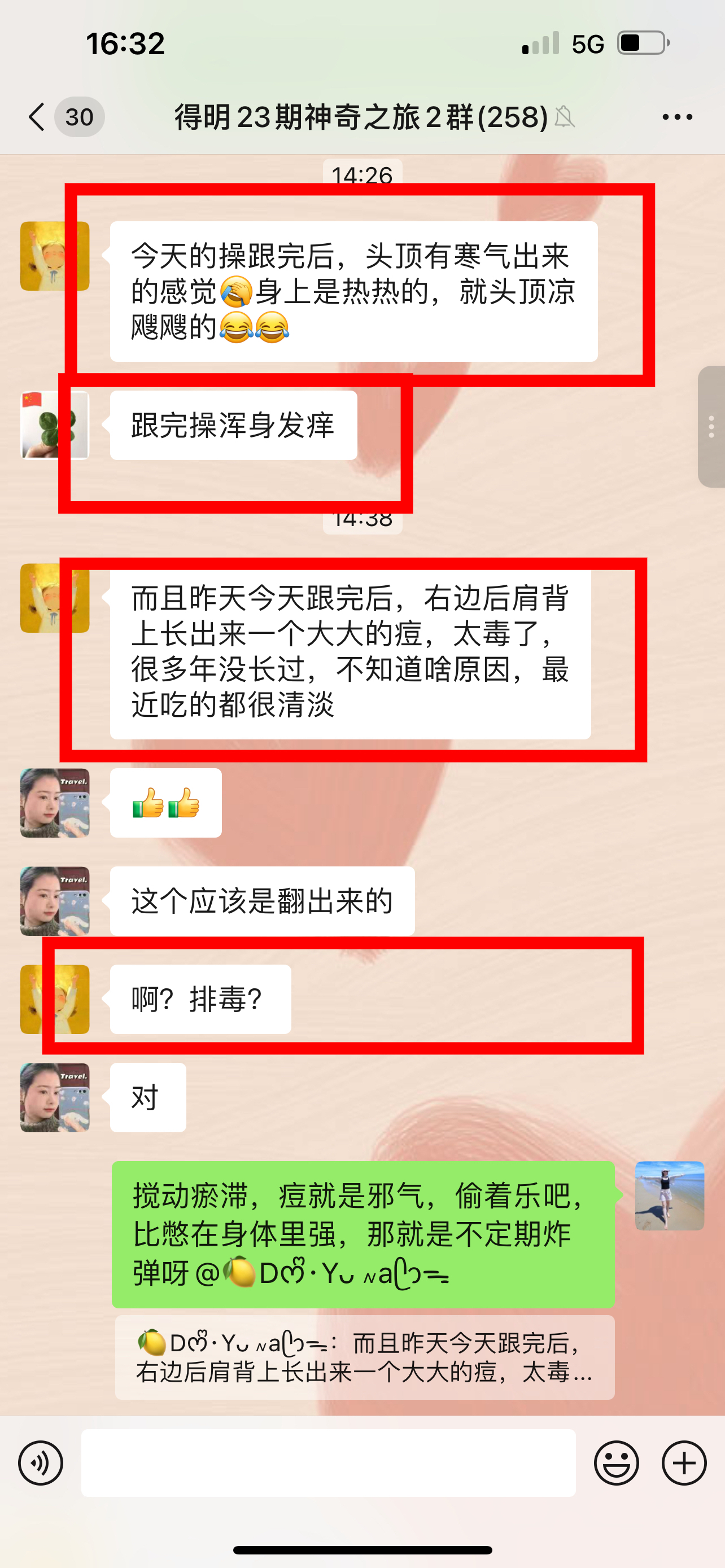Tap the quoted message under the green bubble
The image size is (725, 1568).
[x=364, y=1357]
